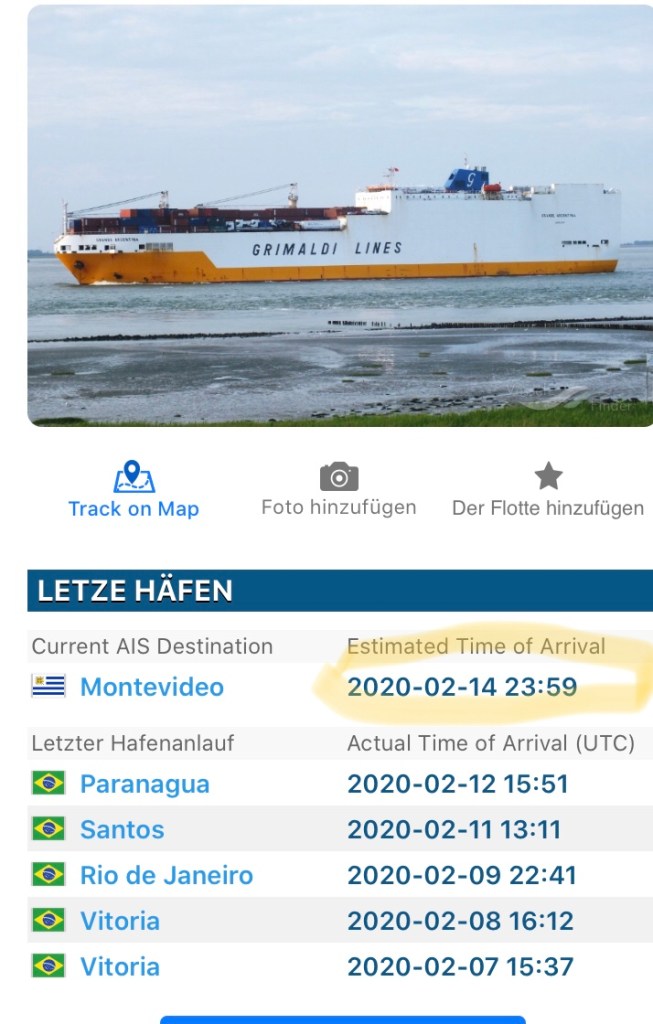View the Santos port page
653x1024 pixels.
pyautogui.click(x=122, y=830)
